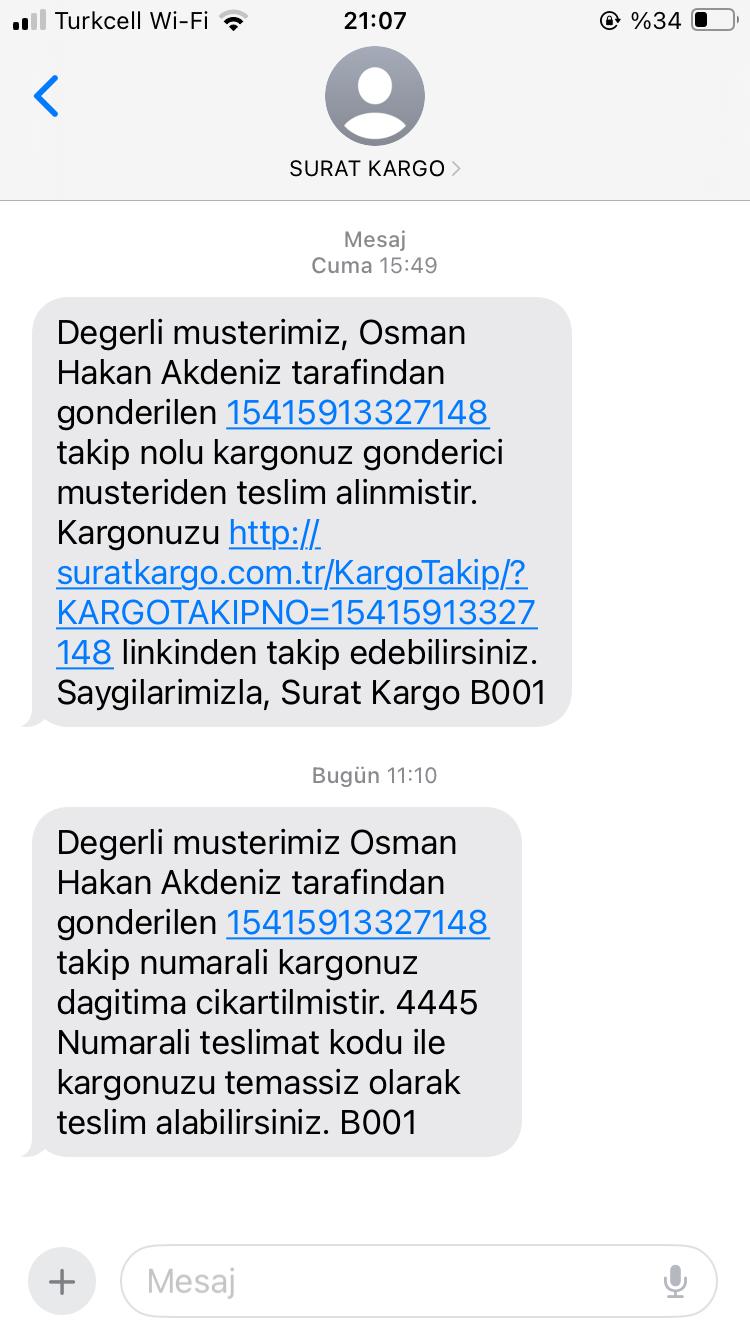Tap tracking number in Bugün 11:10 message
750x1334 pixels.
pyautogui.click(x=358, y=922)
